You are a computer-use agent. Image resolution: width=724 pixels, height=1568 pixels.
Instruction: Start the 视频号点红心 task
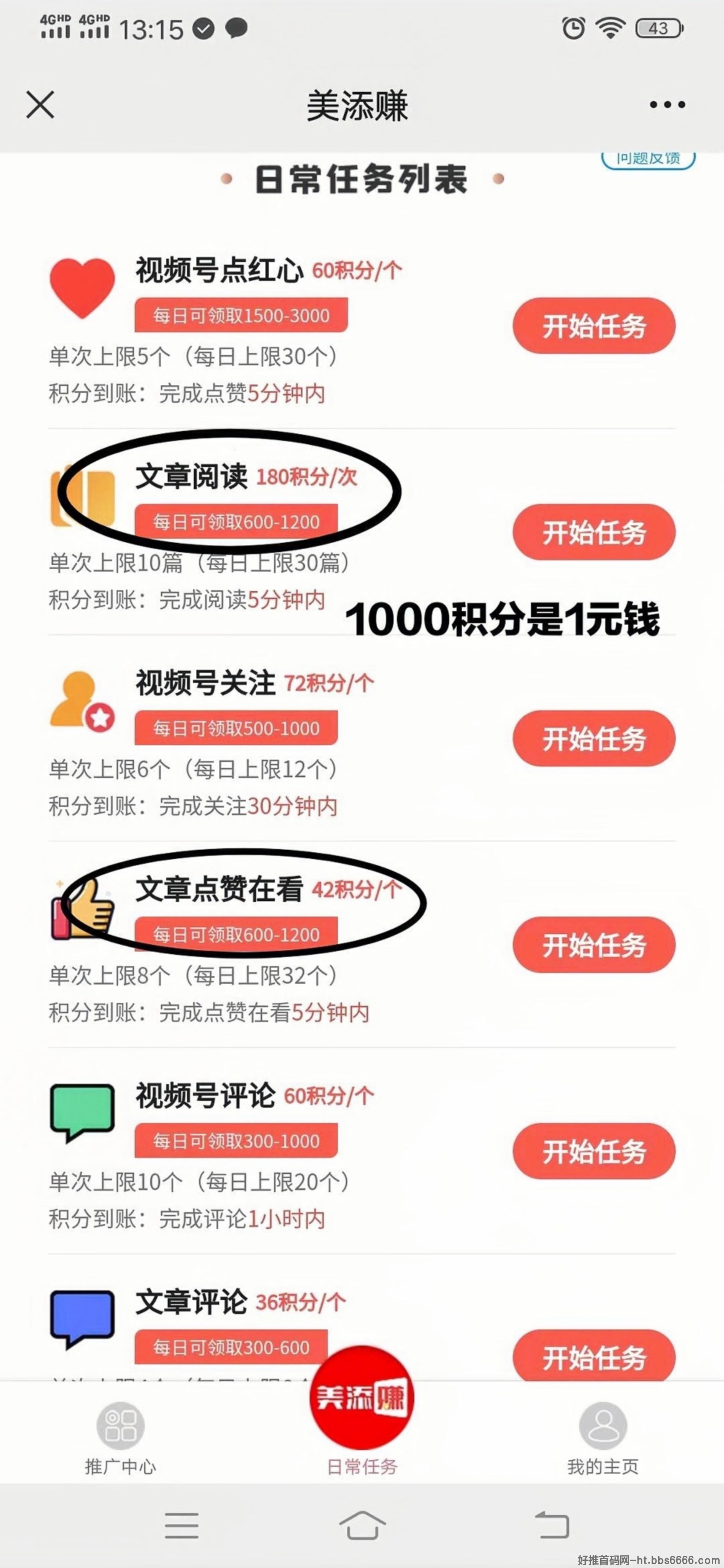tap(594, 326)
